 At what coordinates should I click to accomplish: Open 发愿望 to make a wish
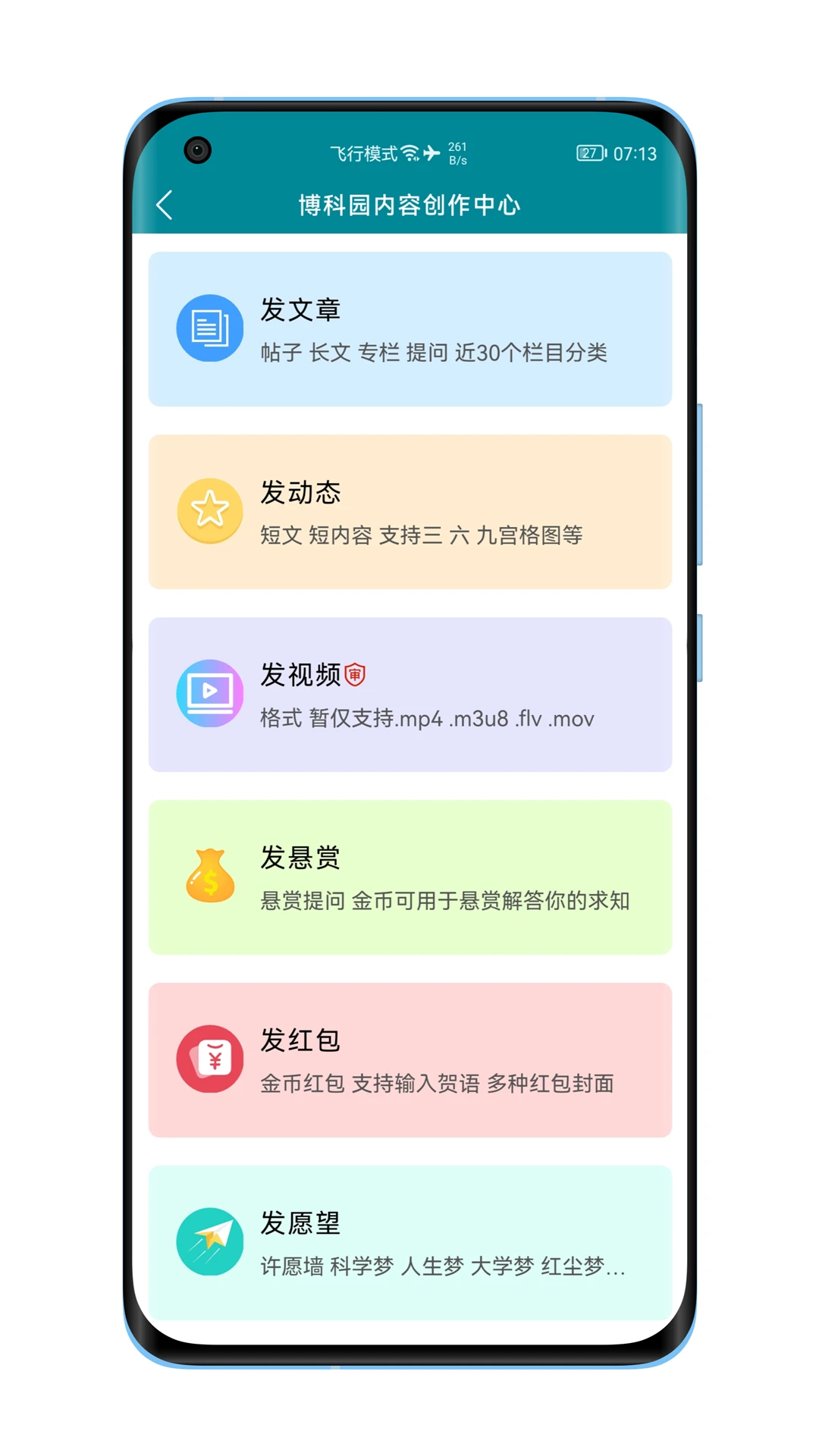pyautogui.click(x=410, y=1243)
